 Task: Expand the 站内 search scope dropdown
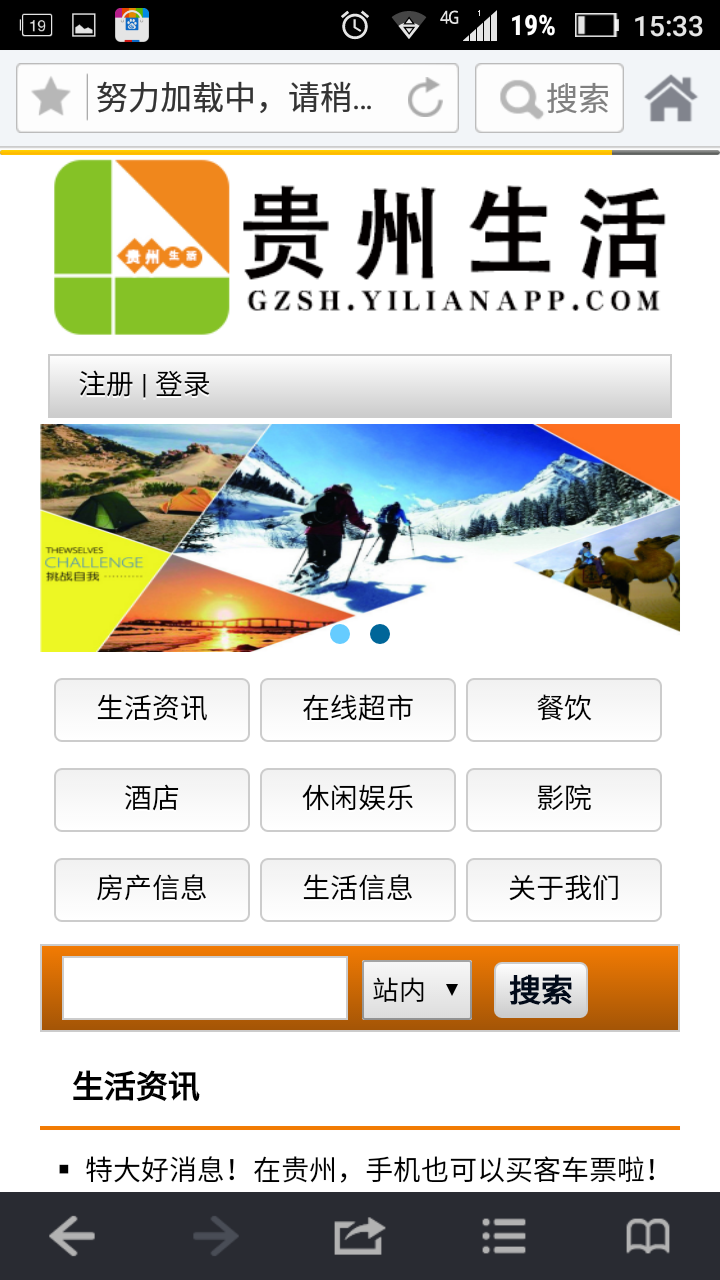[416, 990]
